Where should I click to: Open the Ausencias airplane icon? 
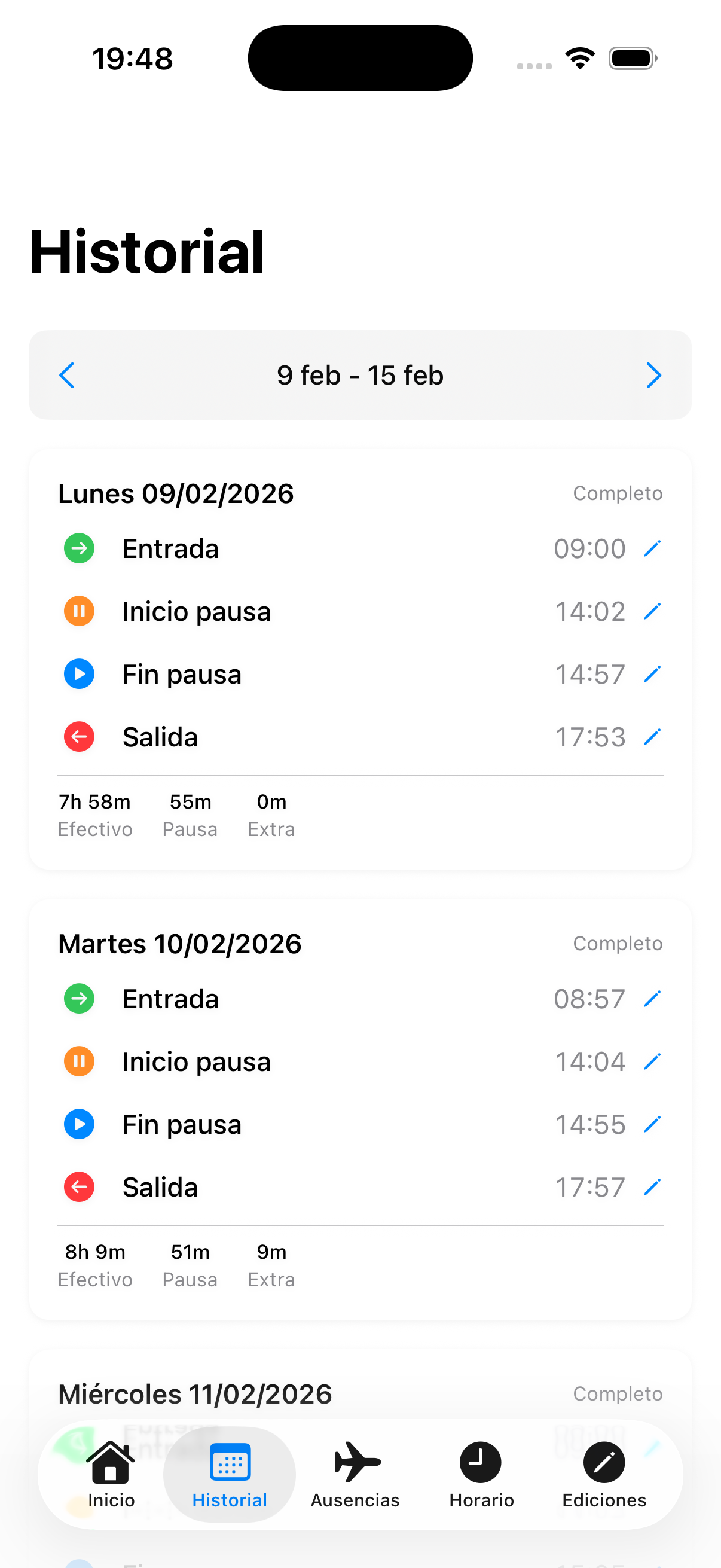coord(355,1462)
